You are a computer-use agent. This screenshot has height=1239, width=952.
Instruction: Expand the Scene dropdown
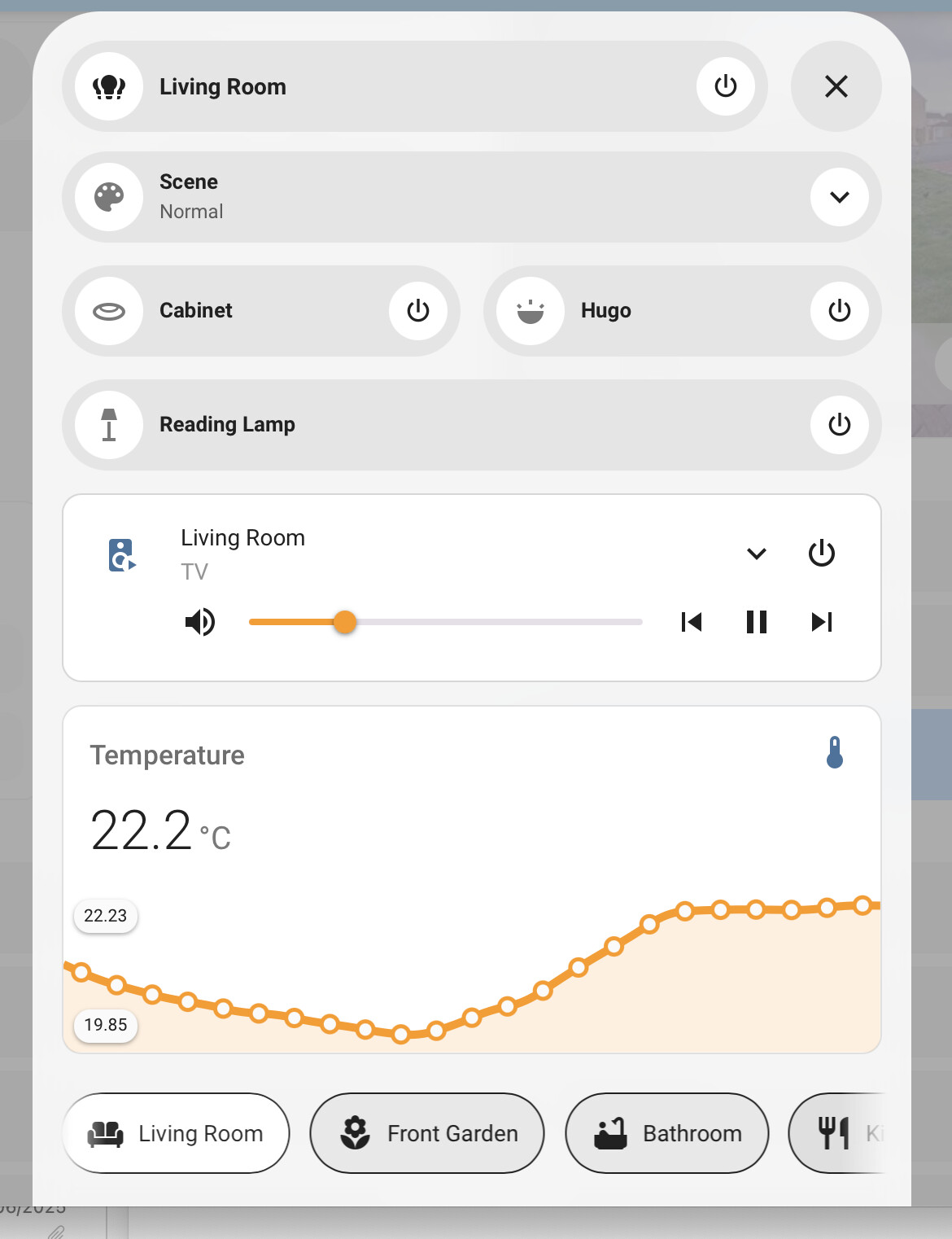point(839,197)
